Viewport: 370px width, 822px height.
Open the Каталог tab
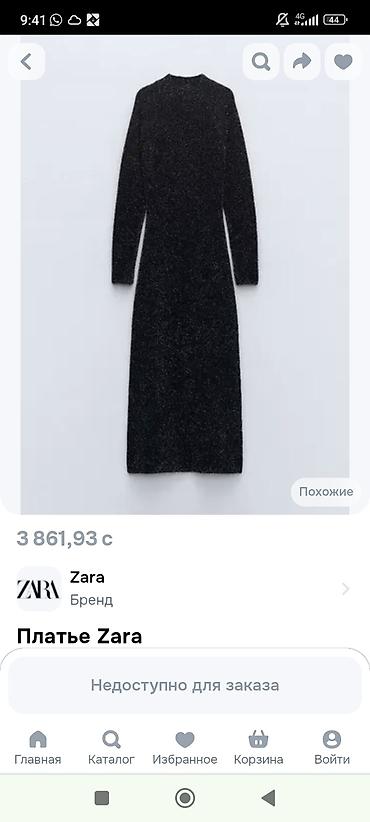pyautogui.click(x=111, y=748)
